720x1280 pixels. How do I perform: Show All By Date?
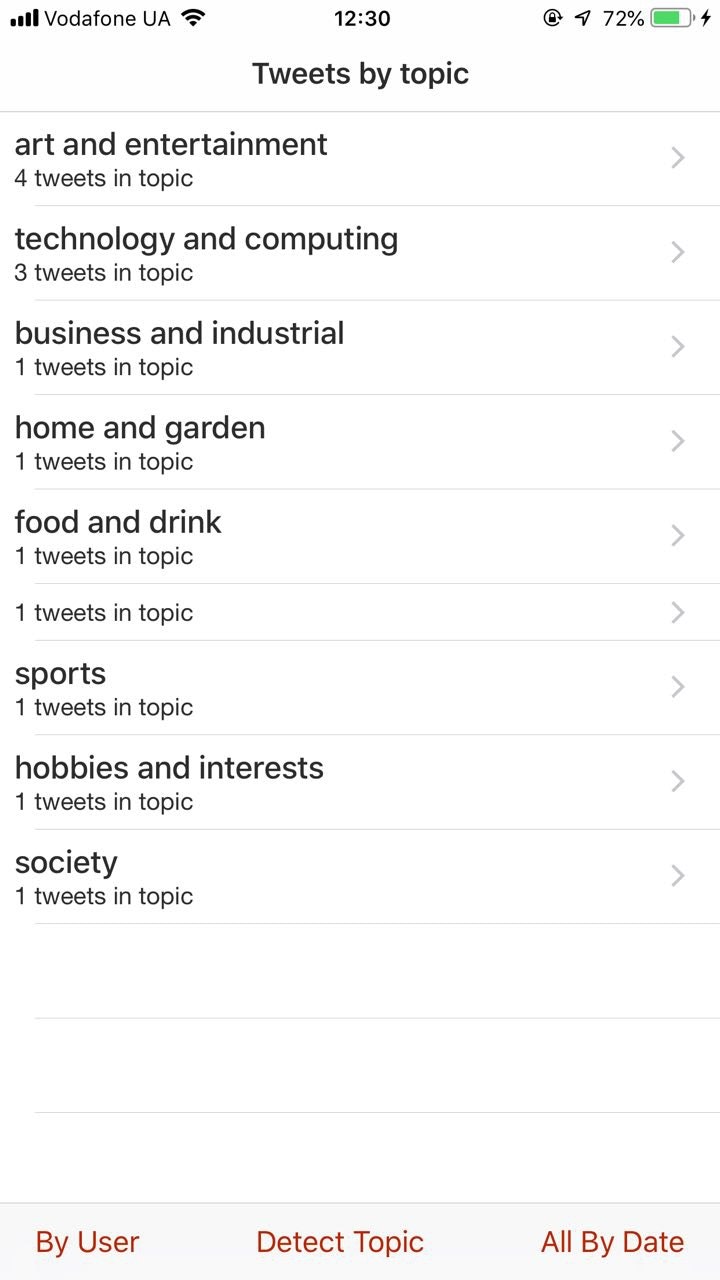[x=612, y=1242]
